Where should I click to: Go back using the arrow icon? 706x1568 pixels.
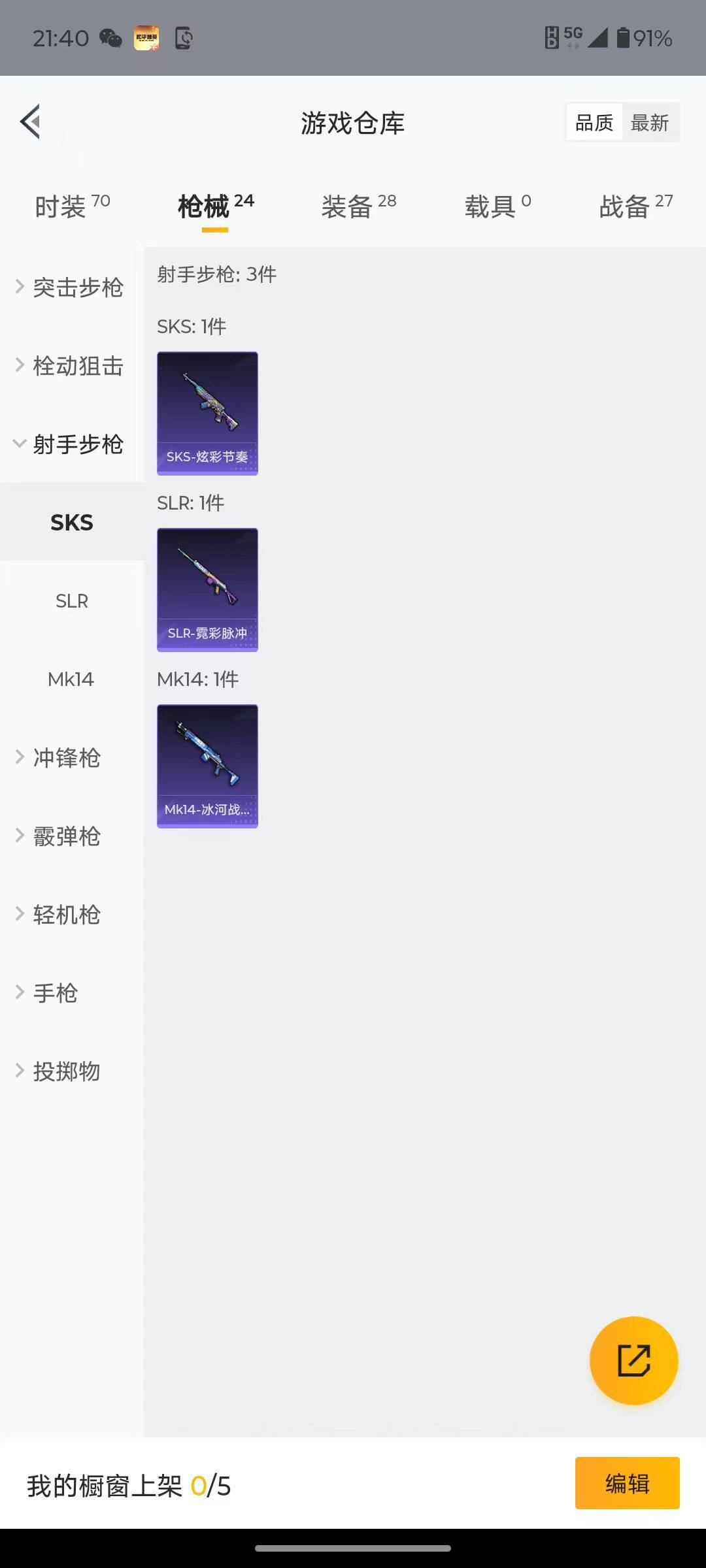pyautogui.click(x=29, y=121)
